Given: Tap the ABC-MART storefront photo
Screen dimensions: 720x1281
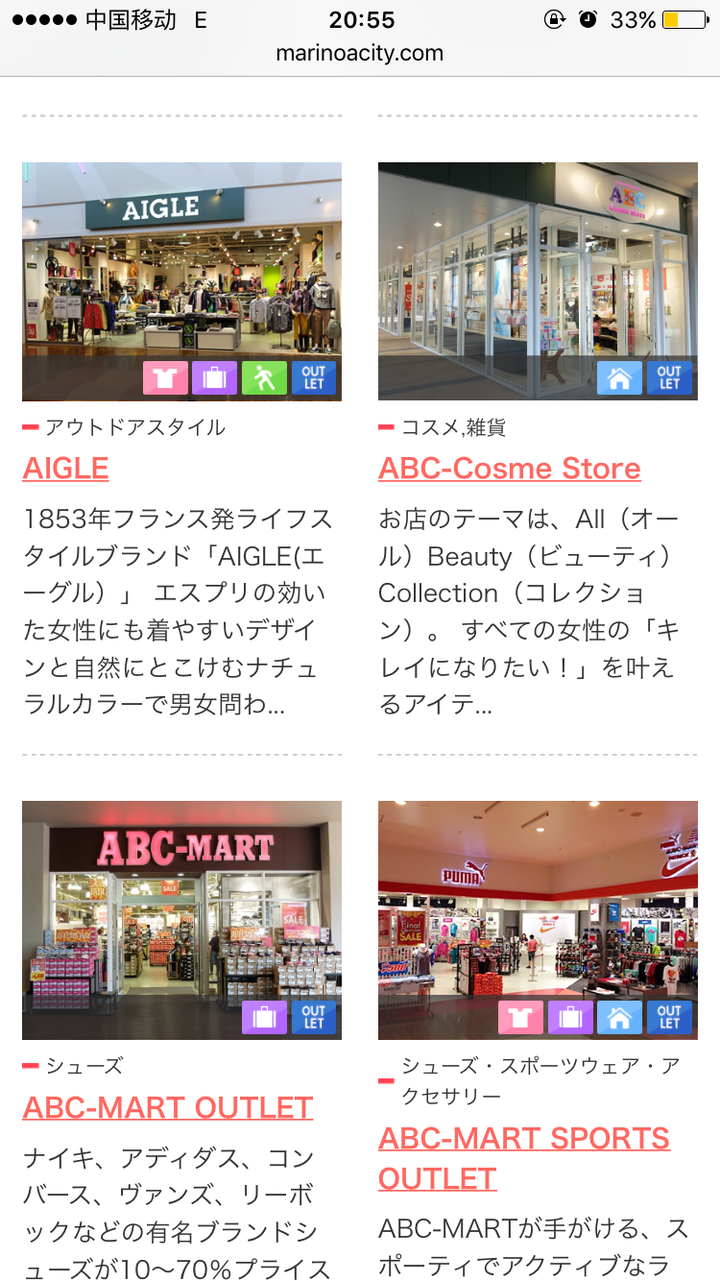Looking at the screenshot, I should pos(182,920).
